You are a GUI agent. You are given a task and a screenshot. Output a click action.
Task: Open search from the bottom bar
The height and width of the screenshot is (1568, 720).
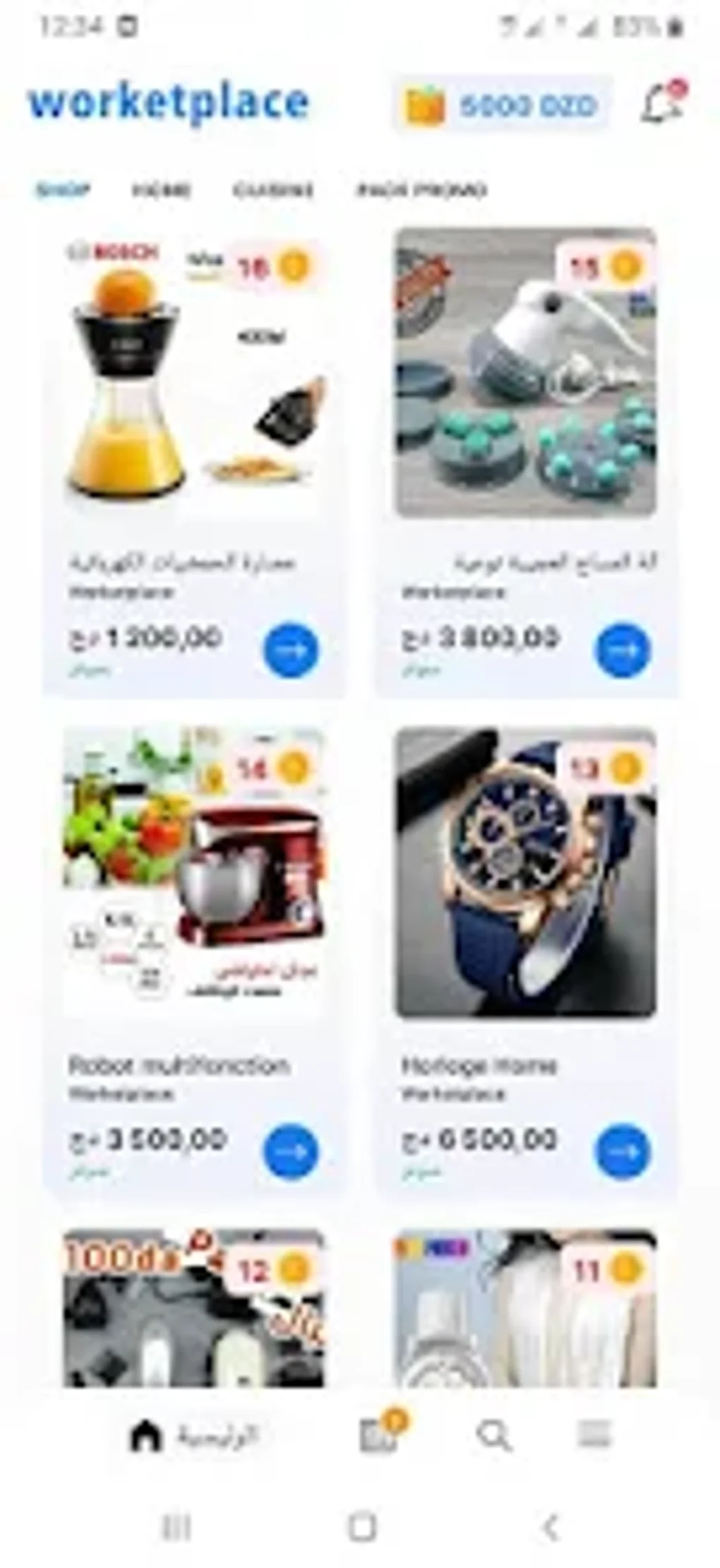point(493,1436)
